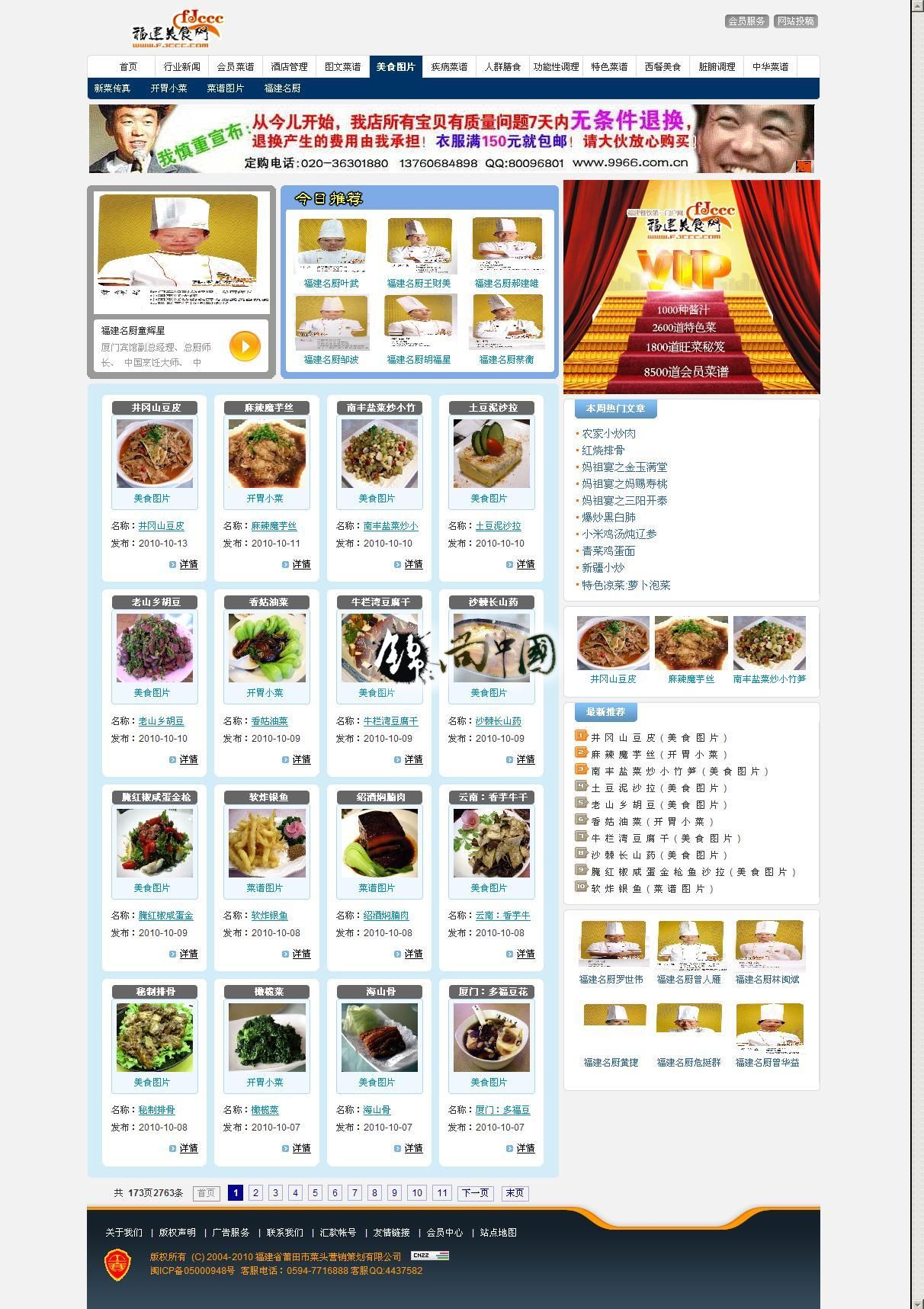Go to page 2 of results
Image resolution: width=924 pixels, height=1309 pixels.
255,1193
